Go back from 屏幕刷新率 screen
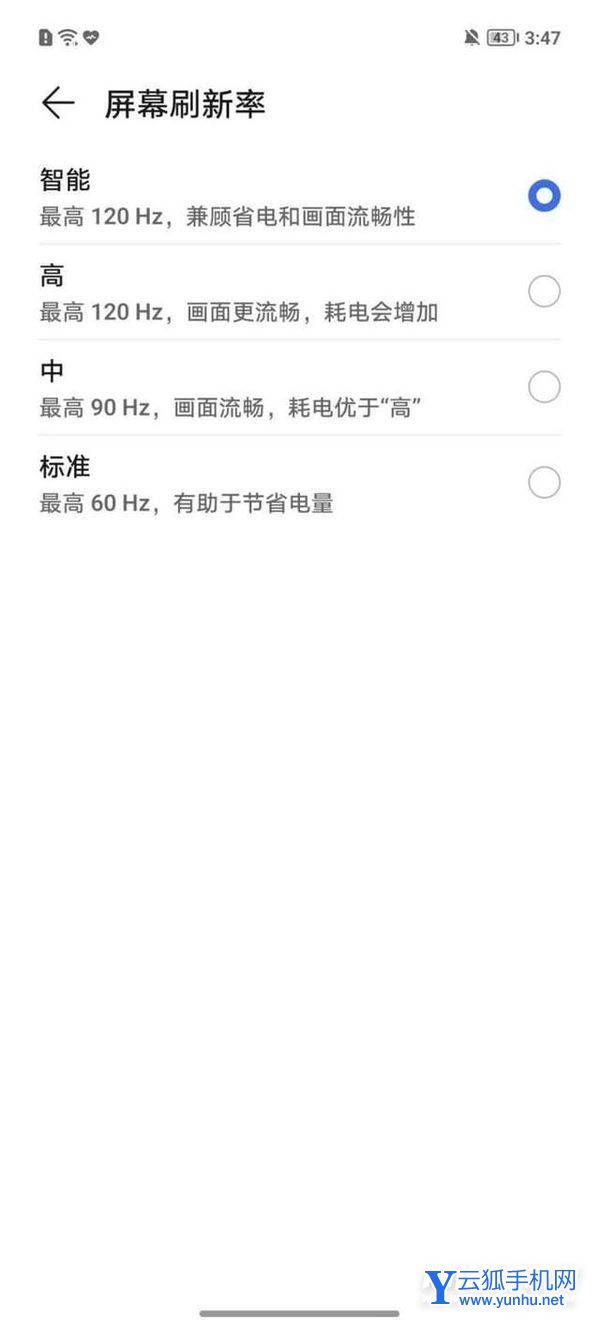Image resolution: width=600 pixels, height=1327 pixels. pos(58,103)
